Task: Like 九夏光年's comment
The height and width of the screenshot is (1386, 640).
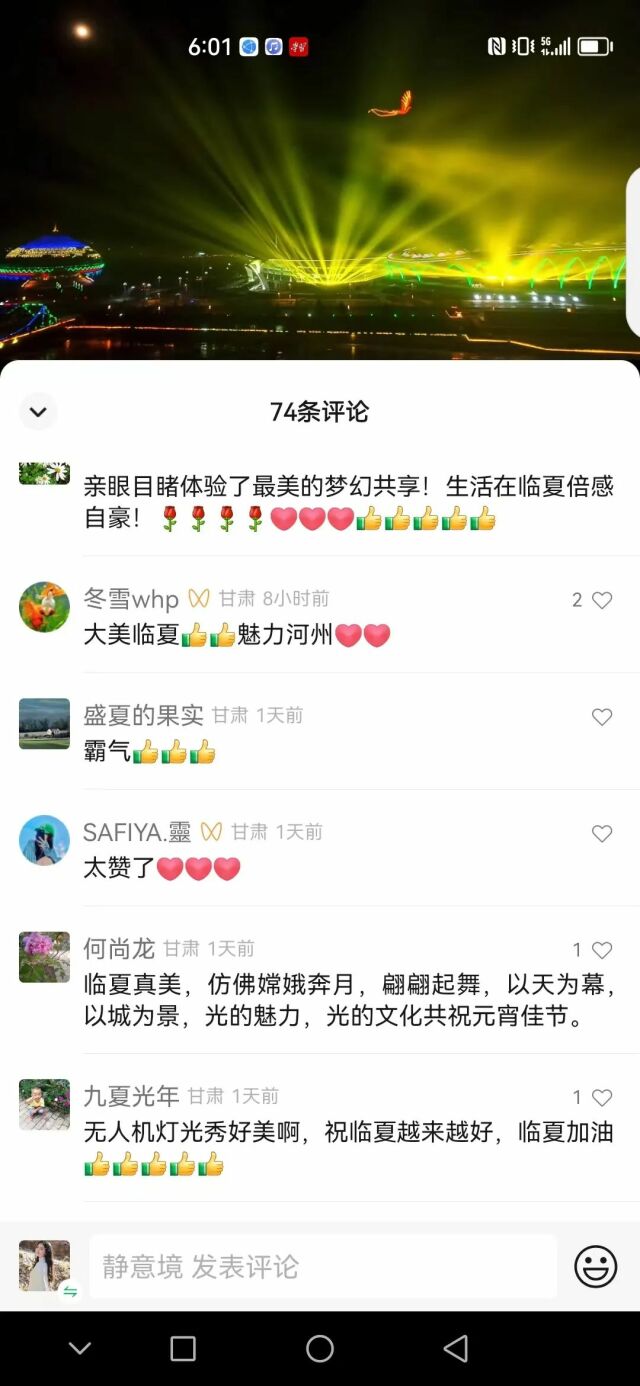Action: click(x=602, y=1098)
